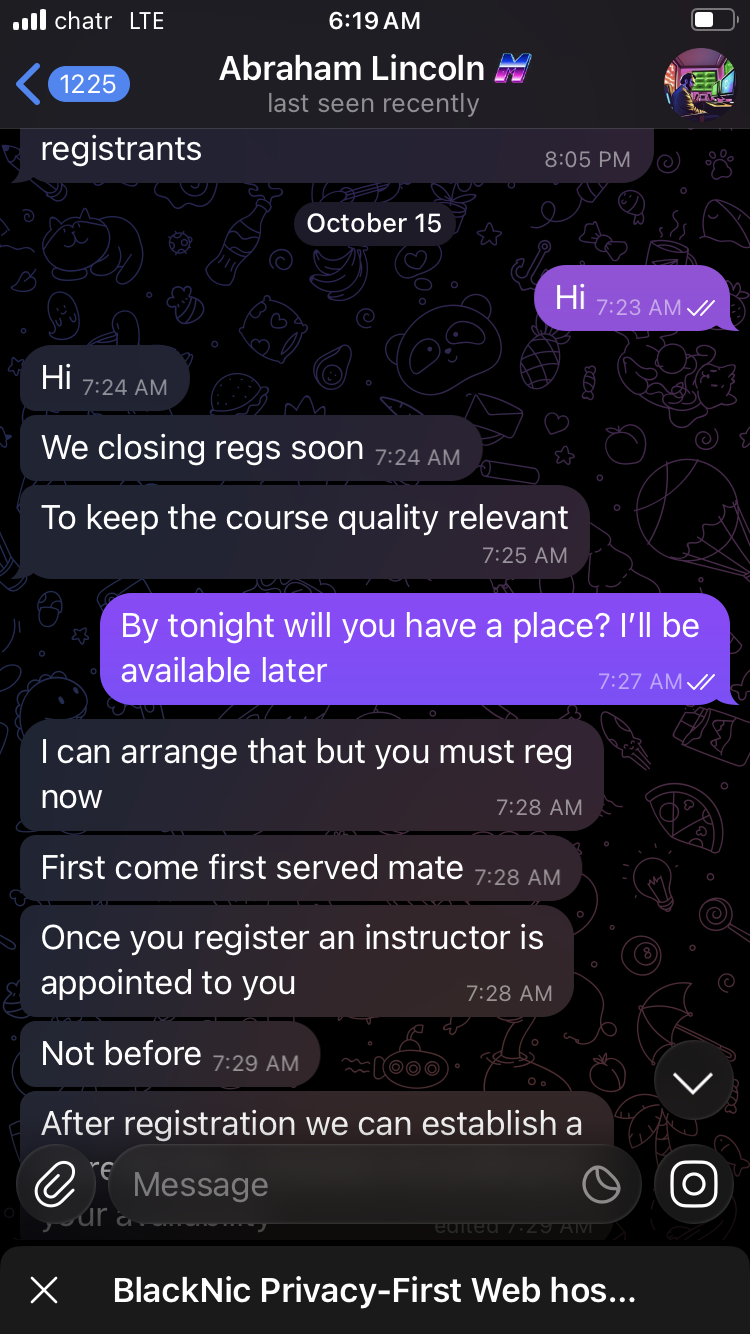Open Abraham Lincoln's contact info from the header

pyautogui.click(x=373, y=84)
